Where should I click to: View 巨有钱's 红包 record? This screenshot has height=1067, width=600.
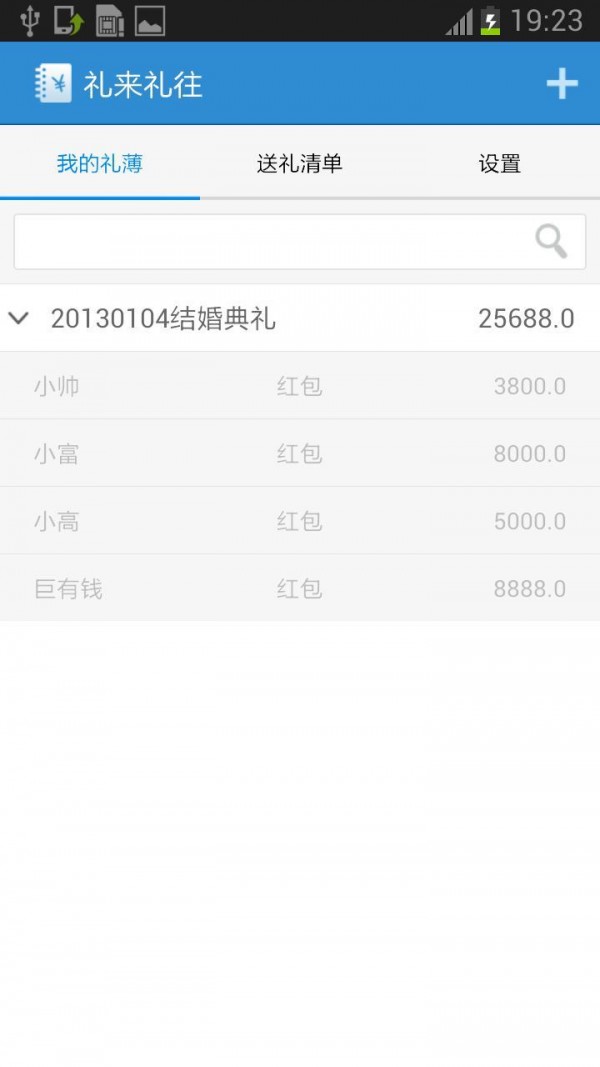click(x=300, y=589)
